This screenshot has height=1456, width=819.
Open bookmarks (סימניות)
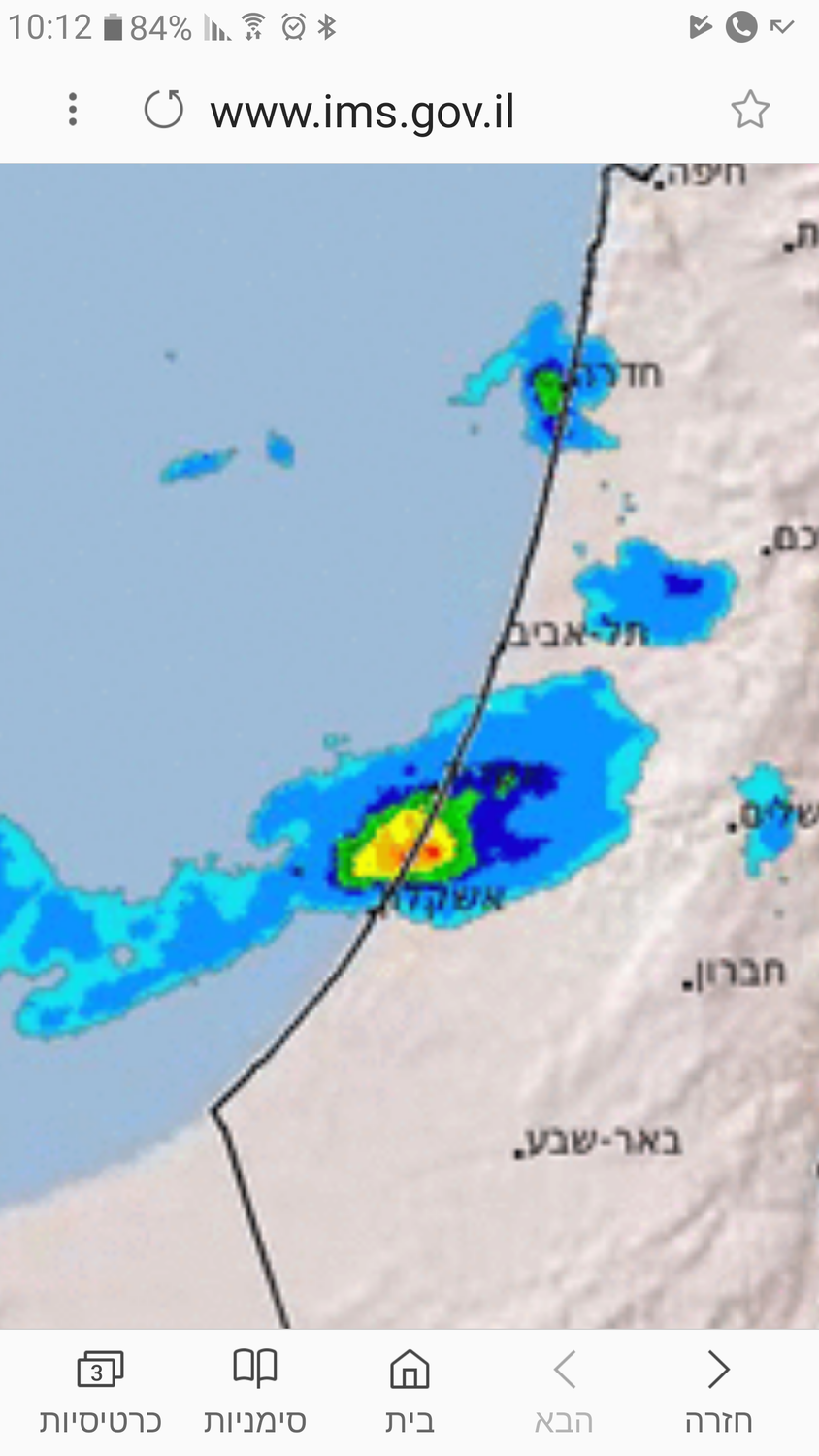click(x=255, y=1390)
